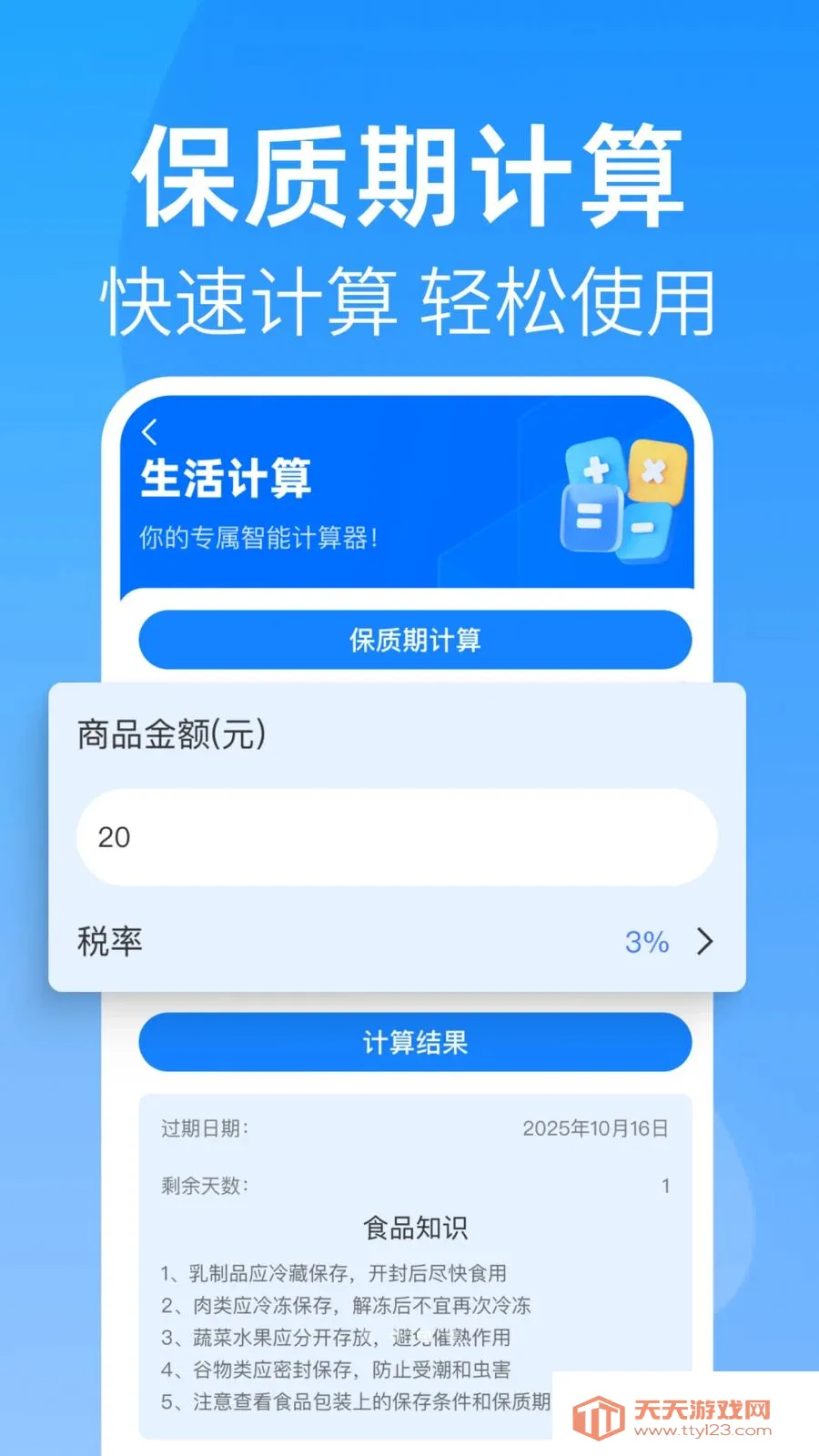Viewport: 819px width, 1456px height.
Task: Tap the 3% value to change tax rate
Action: (647, 943)
